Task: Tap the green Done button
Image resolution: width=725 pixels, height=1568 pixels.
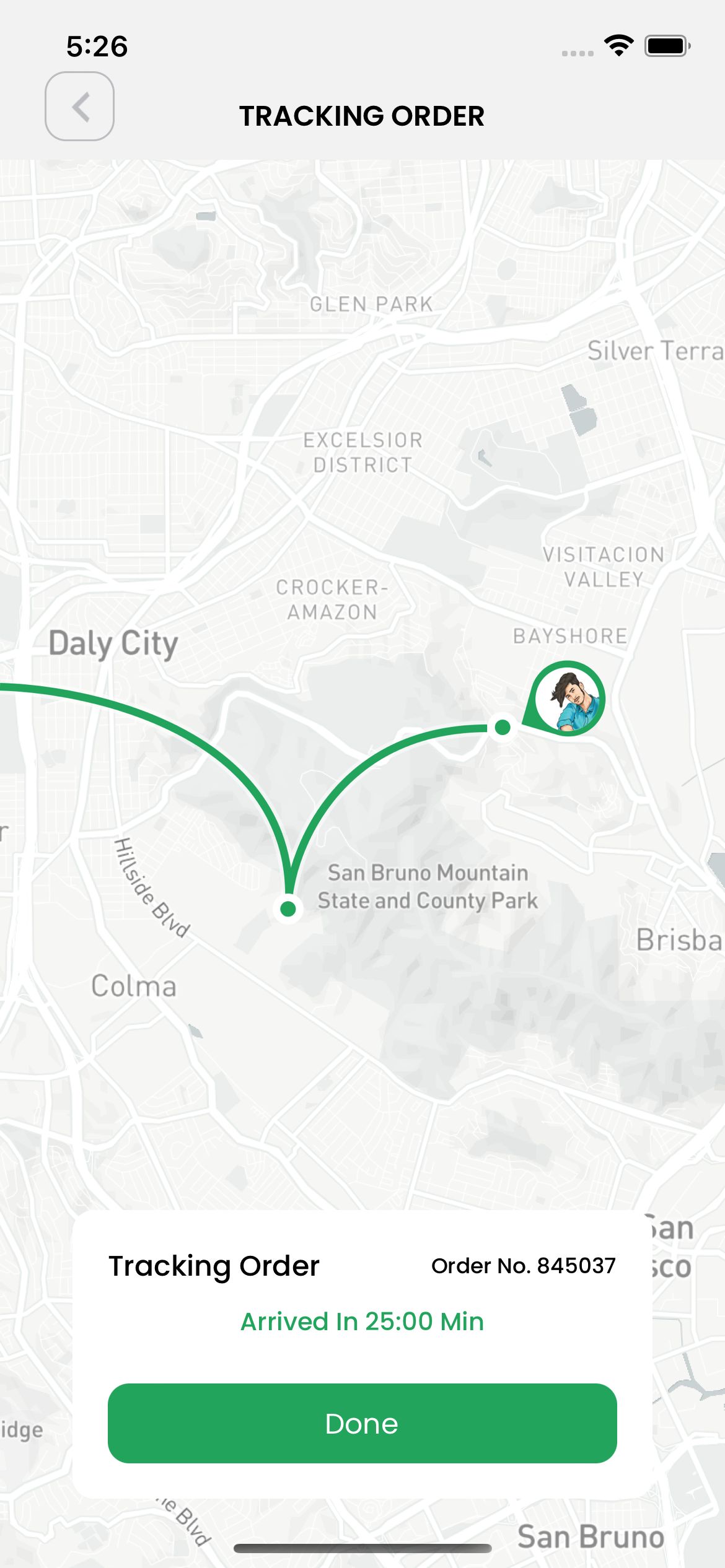Action: [x=362, y=1424]
